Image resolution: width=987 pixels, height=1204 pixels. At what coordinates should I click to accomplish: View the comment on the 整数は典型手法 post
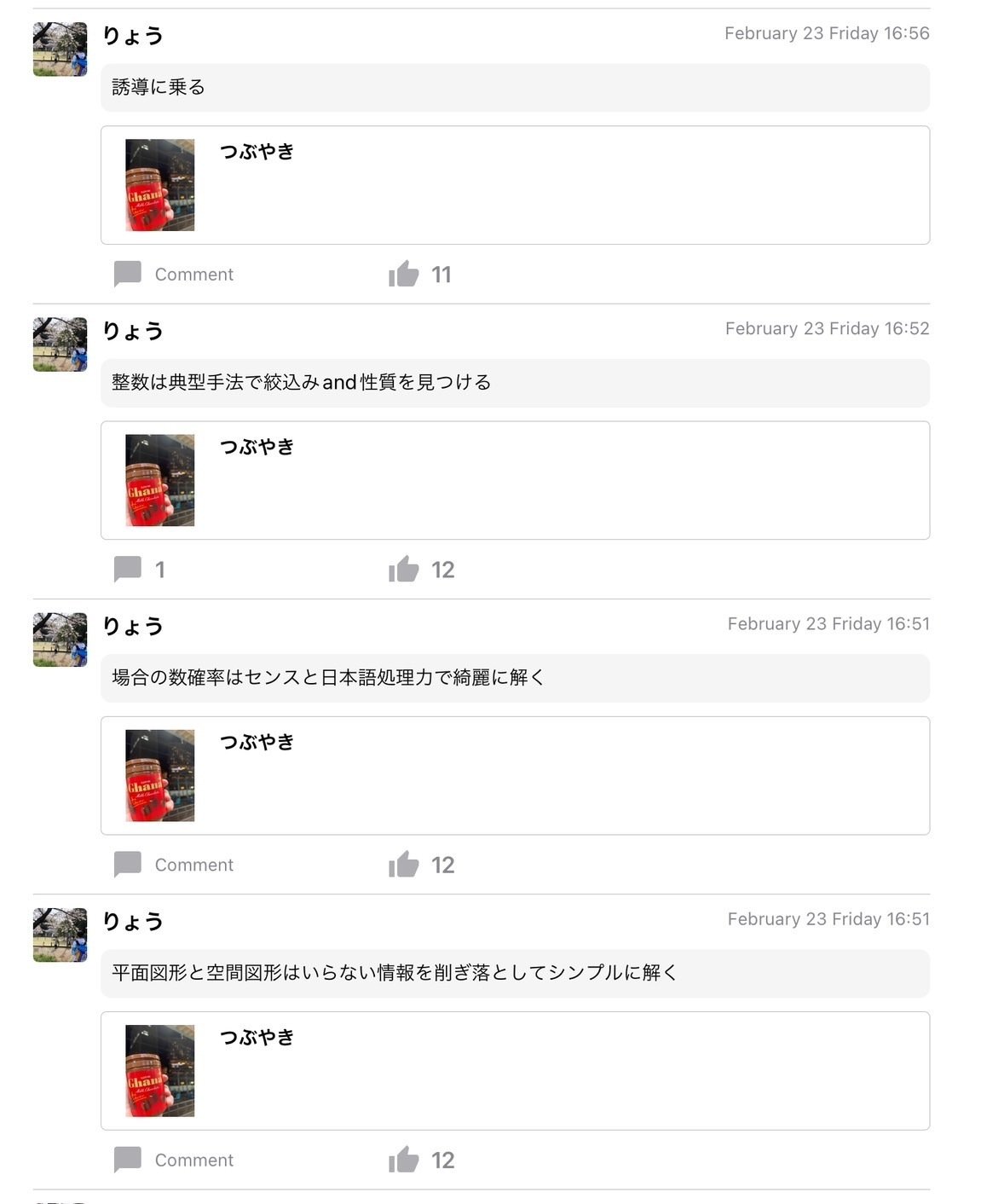pyautogui.click(x=139, y=570)
